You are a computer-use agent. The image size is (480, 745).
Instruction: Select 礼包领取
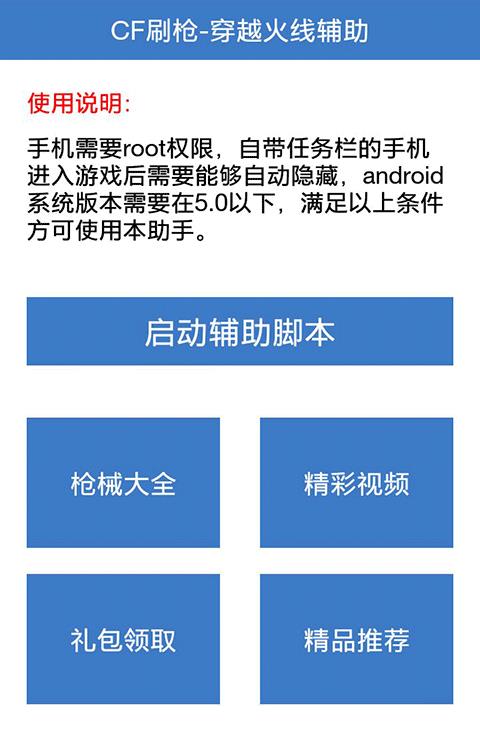[x=123, y=639]
